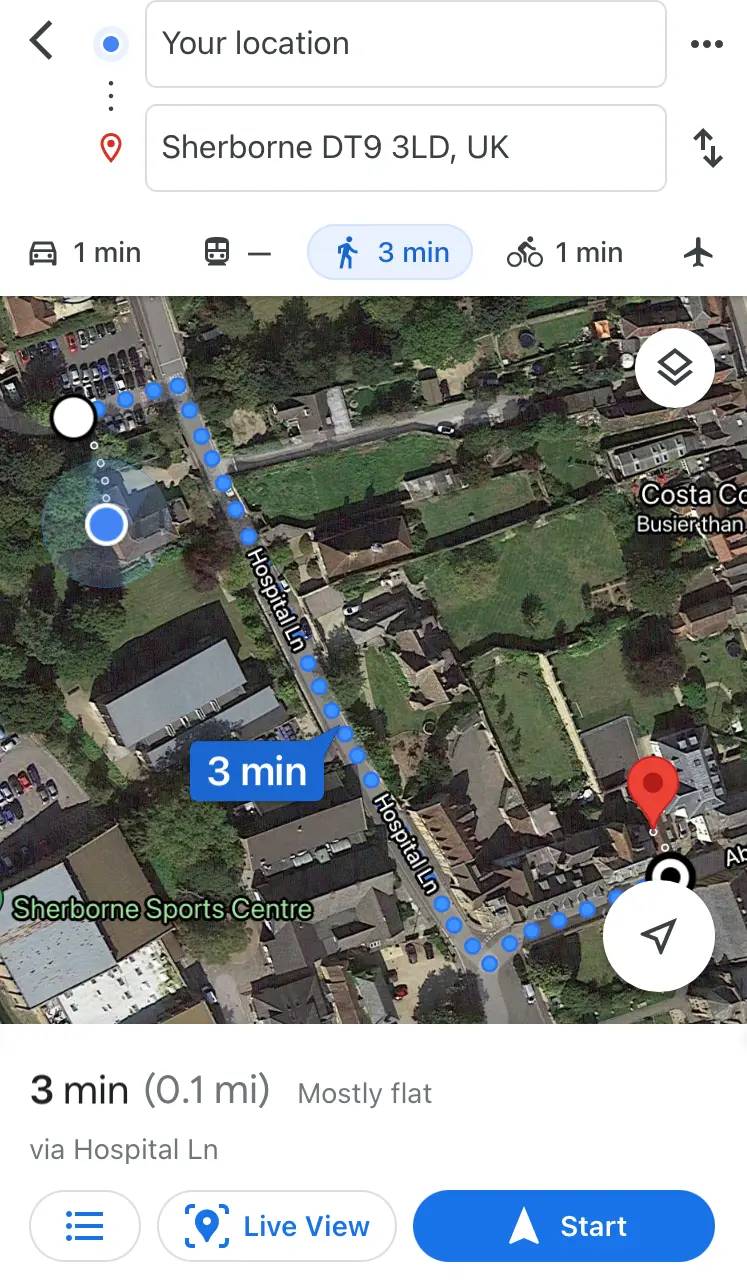Switch to public transit directions
Image resolution: width=747 pixels, height=1286 pixels.
(237, 253)
